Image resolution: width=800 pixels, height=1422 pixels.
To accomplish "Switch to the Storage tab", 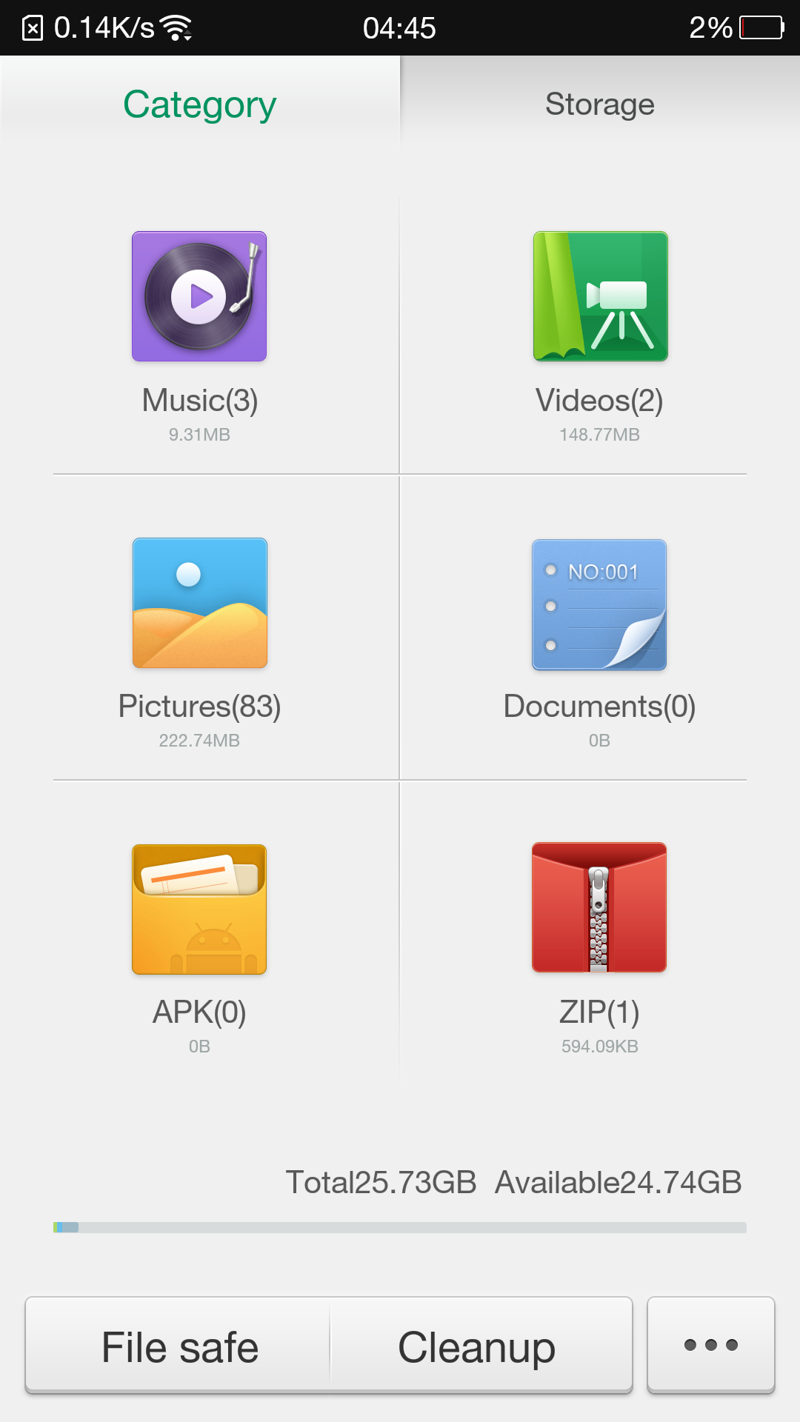I will coord(600,104).
